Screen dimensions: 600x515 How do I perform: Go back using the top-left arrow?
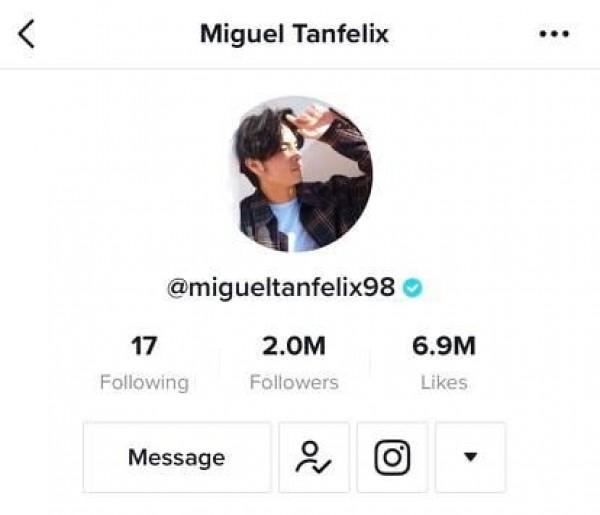click(27, 34)
